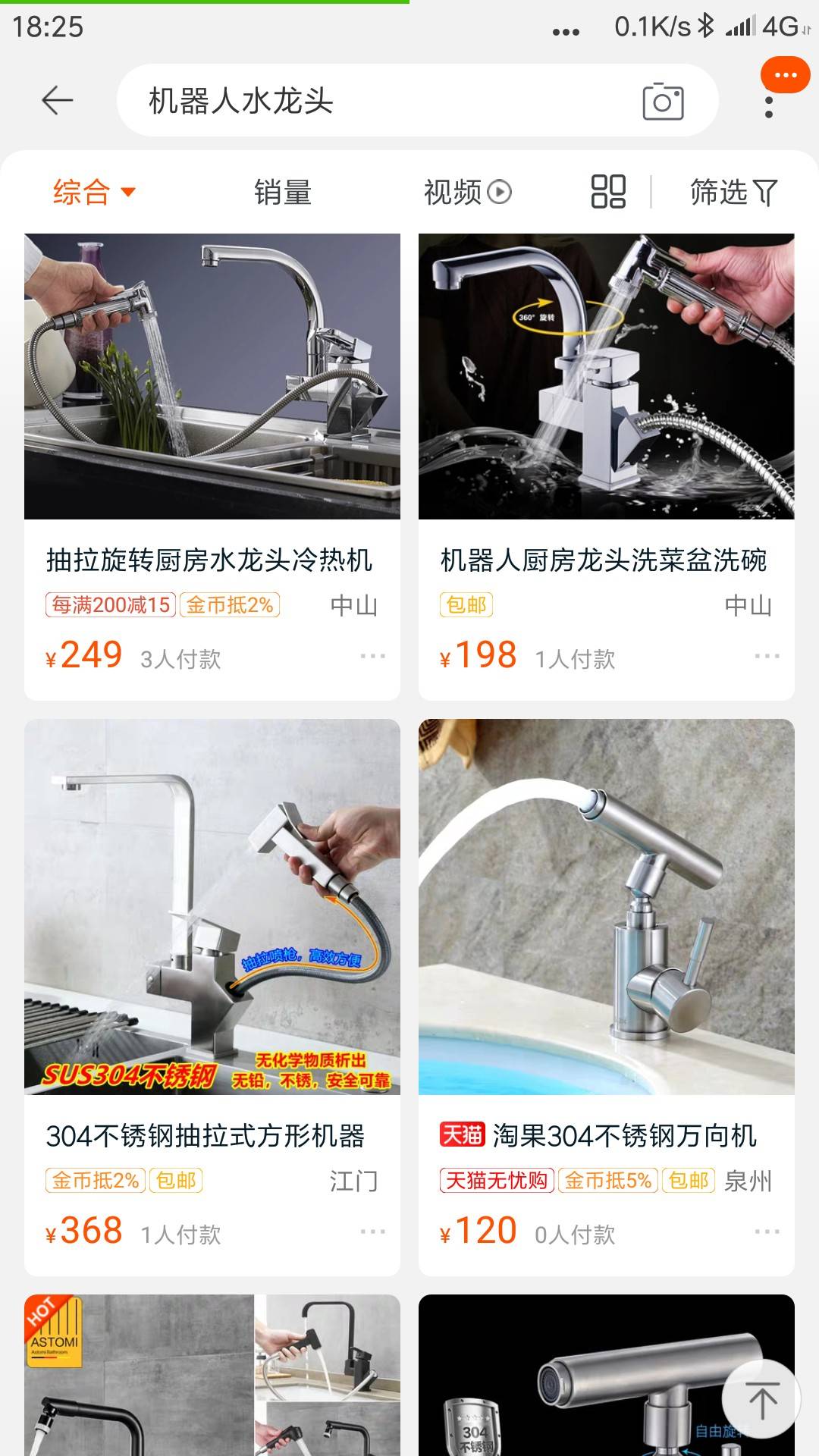Open more options for the ¥368 item

372,1232
